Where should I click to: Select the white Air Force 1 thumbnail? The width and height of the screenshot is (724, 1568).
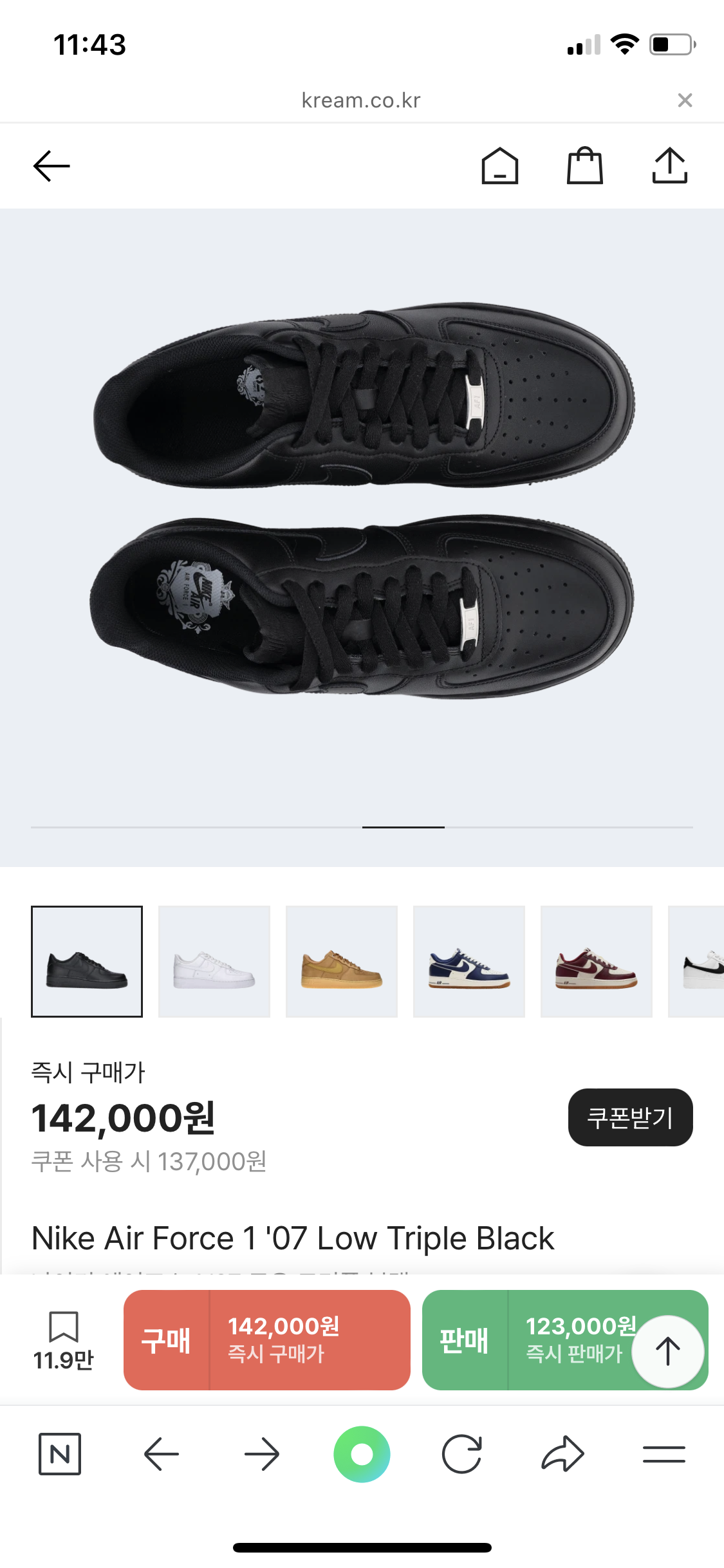click(214, 961)
